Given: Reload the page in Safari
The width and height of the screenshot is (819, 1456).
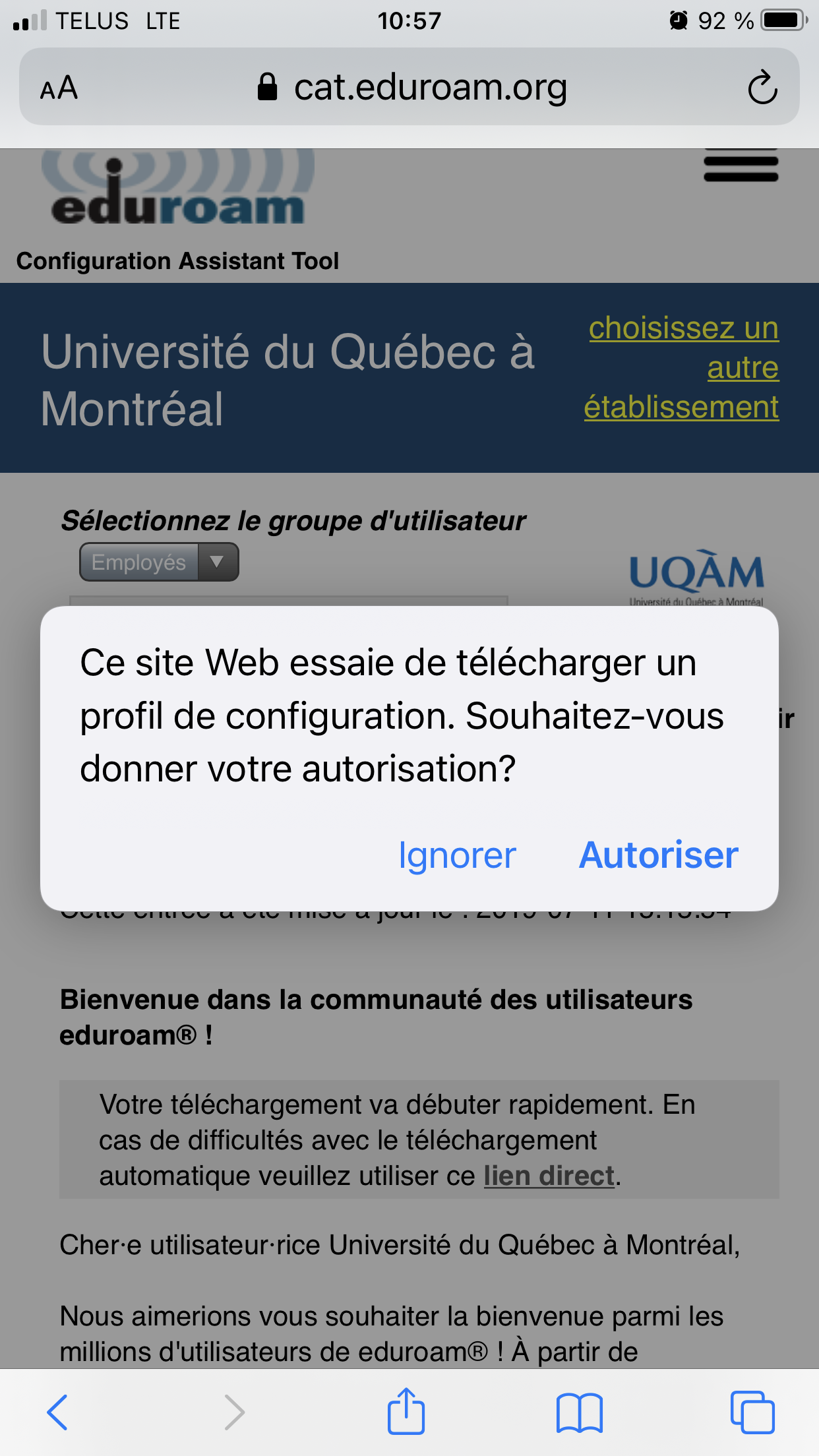Looking at the screenshot, I should click(762, 87).
